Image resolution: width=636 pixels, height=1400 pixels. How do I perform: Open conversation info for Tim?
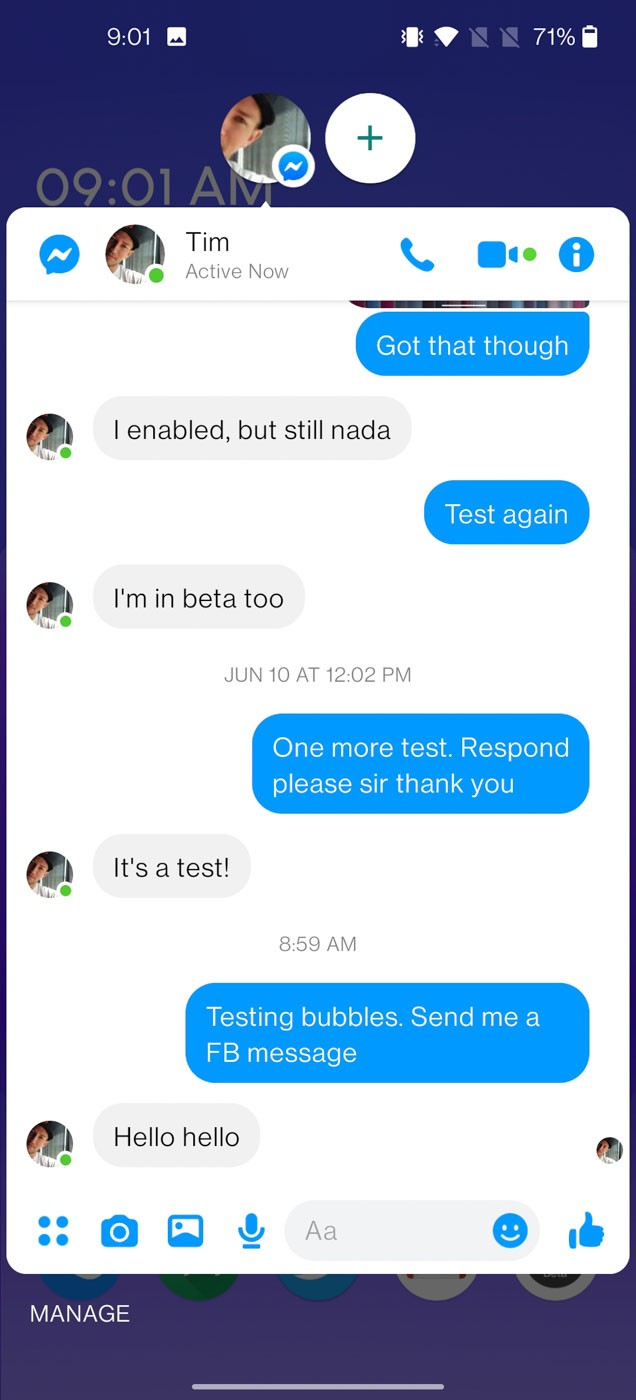click(x=576, y=255)
